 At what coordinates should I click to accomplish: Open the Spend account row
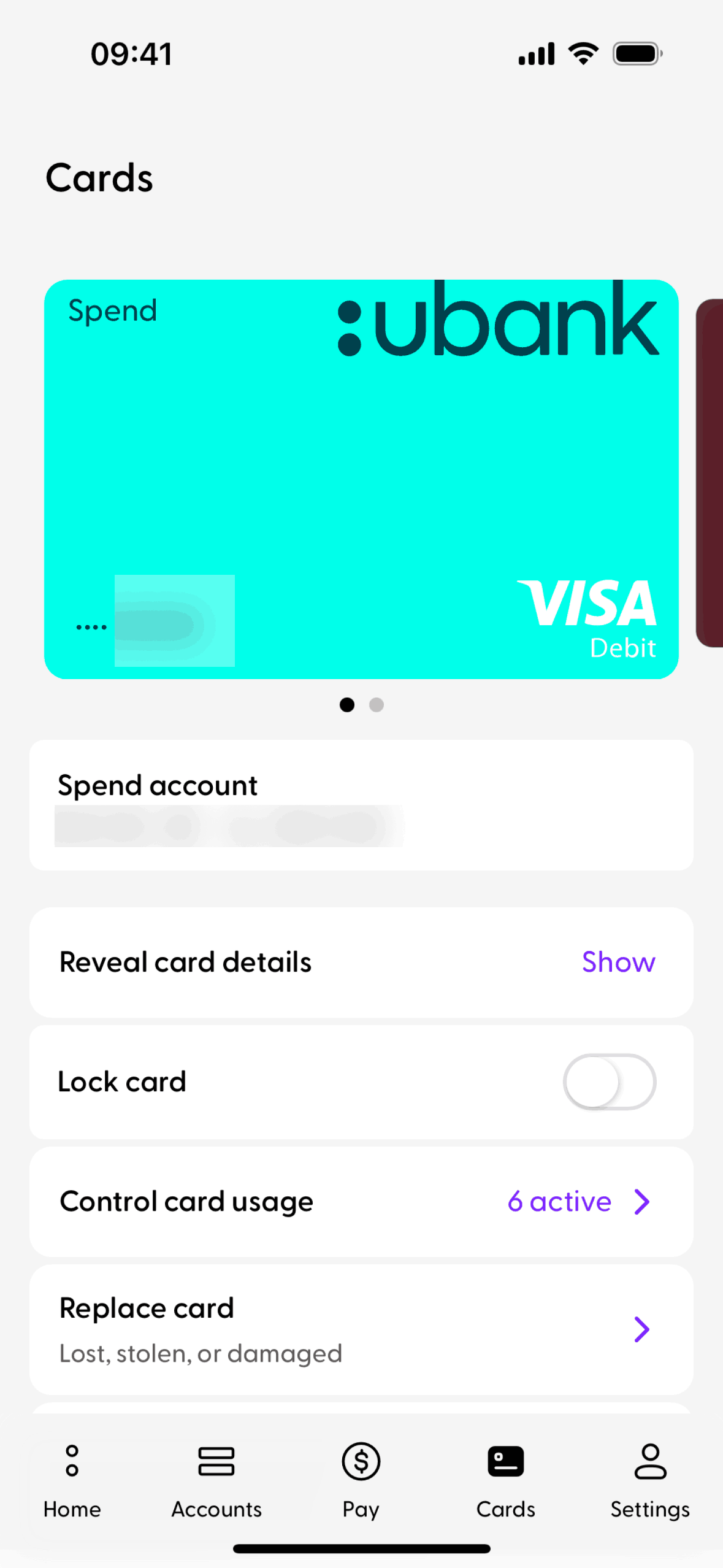tap(361, 804)
